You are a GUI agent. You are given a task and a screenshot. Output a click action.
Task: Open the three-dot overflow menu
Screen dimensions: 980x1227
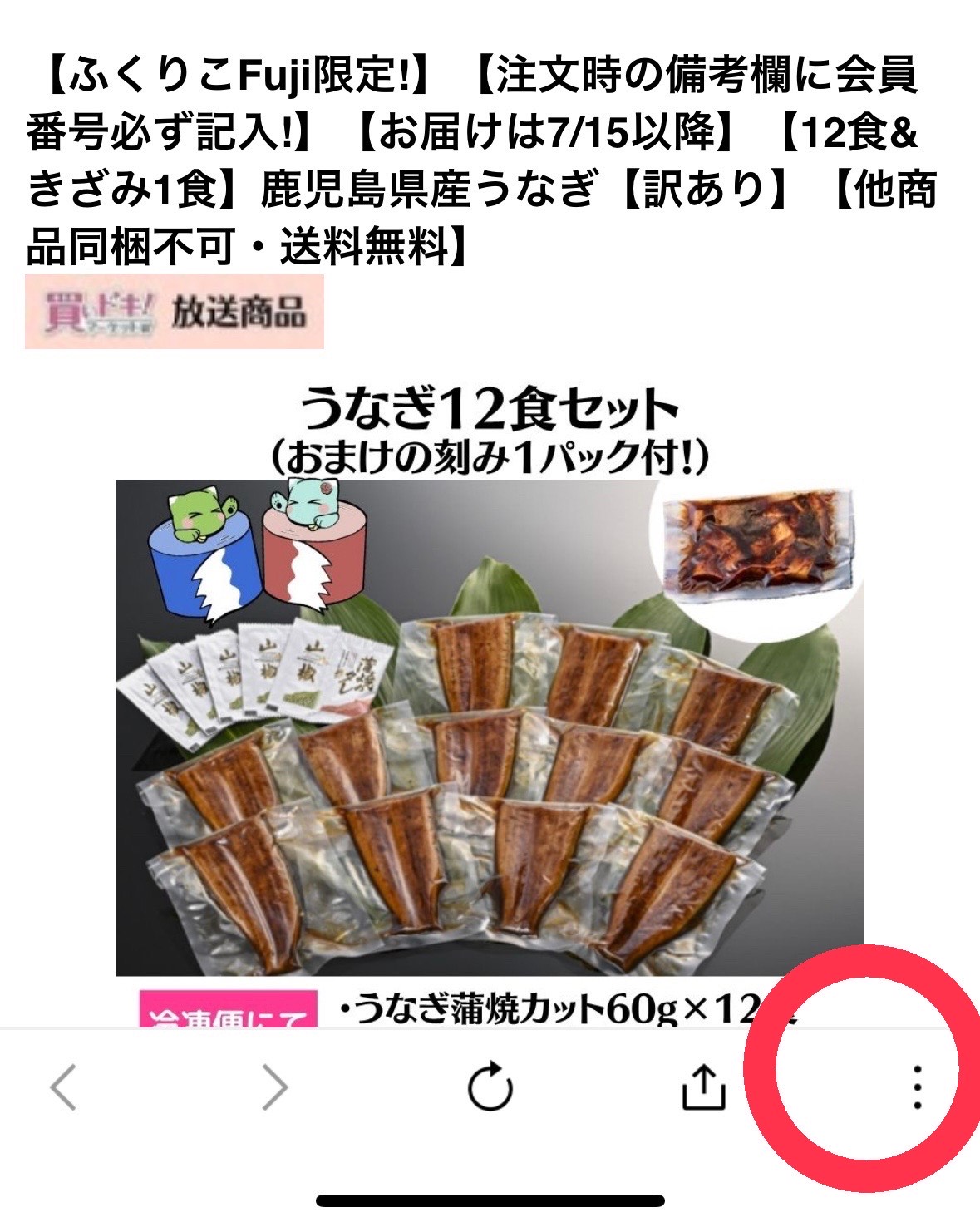click(916, 1087)
